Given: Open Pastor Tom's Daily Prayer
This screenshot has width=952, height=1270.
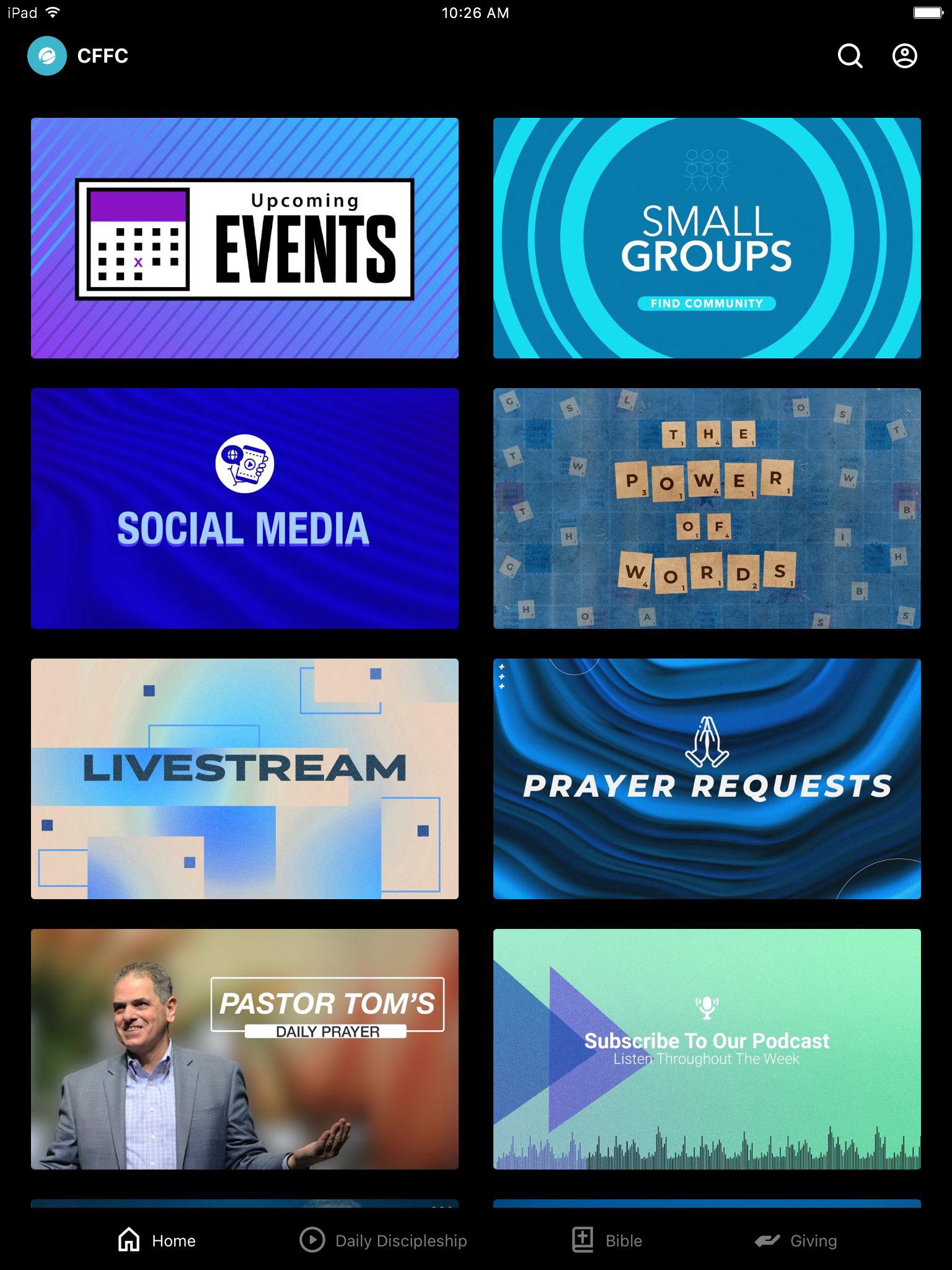Looking at the screenshot, I should point(245,1049).
